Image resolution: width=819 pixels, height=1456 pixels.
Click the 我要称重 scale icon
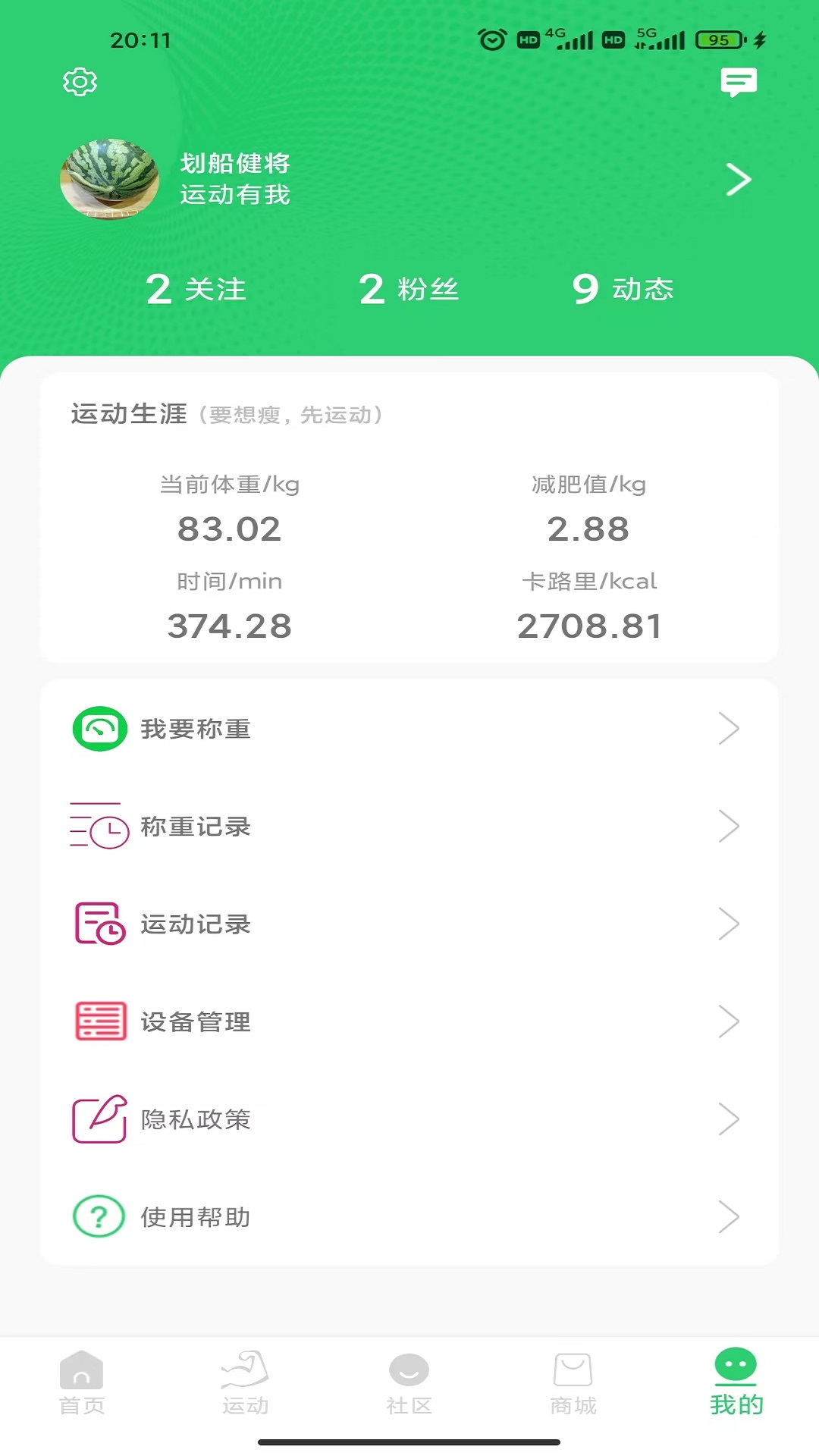point(99,729)
